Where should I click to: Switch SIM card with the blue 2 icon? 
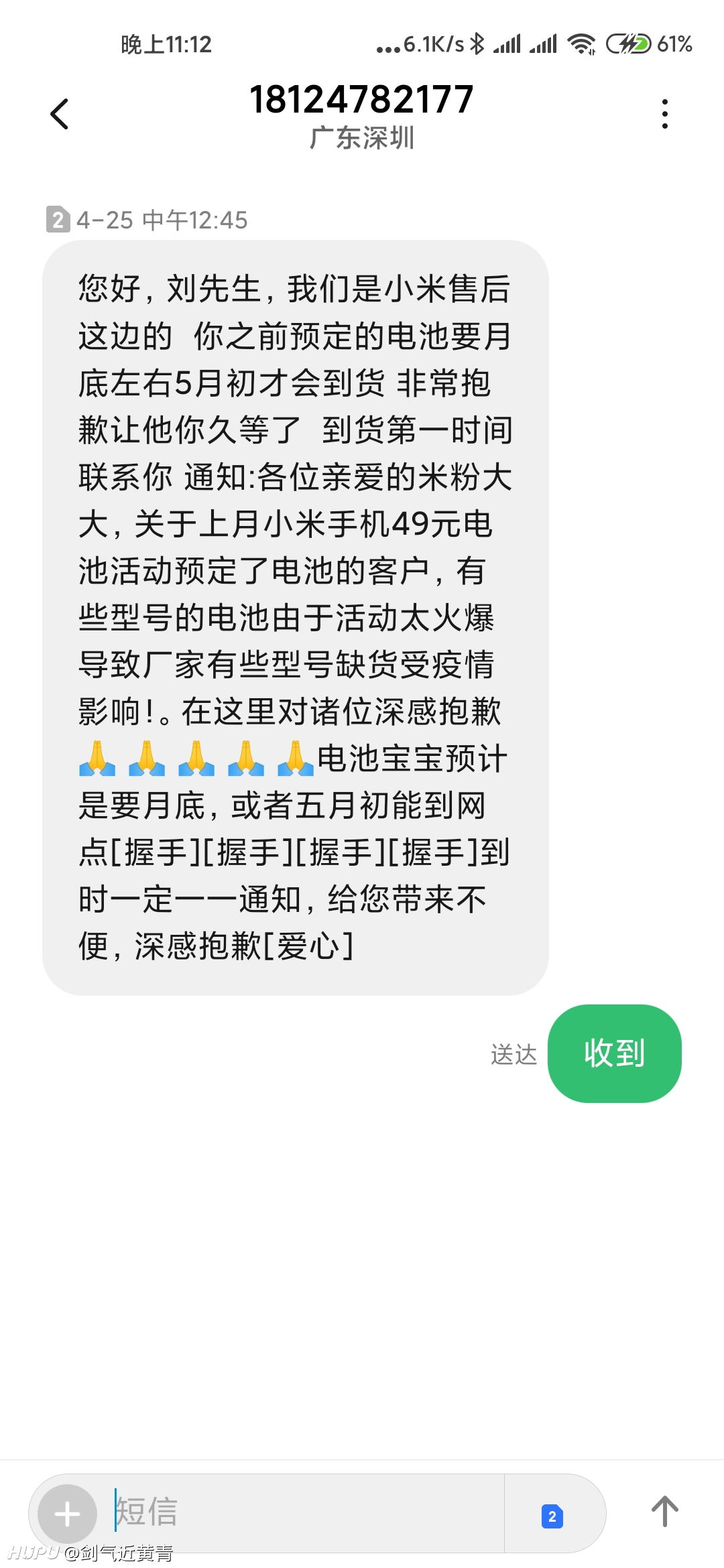pyautogui.click(x=552, y=1516)
